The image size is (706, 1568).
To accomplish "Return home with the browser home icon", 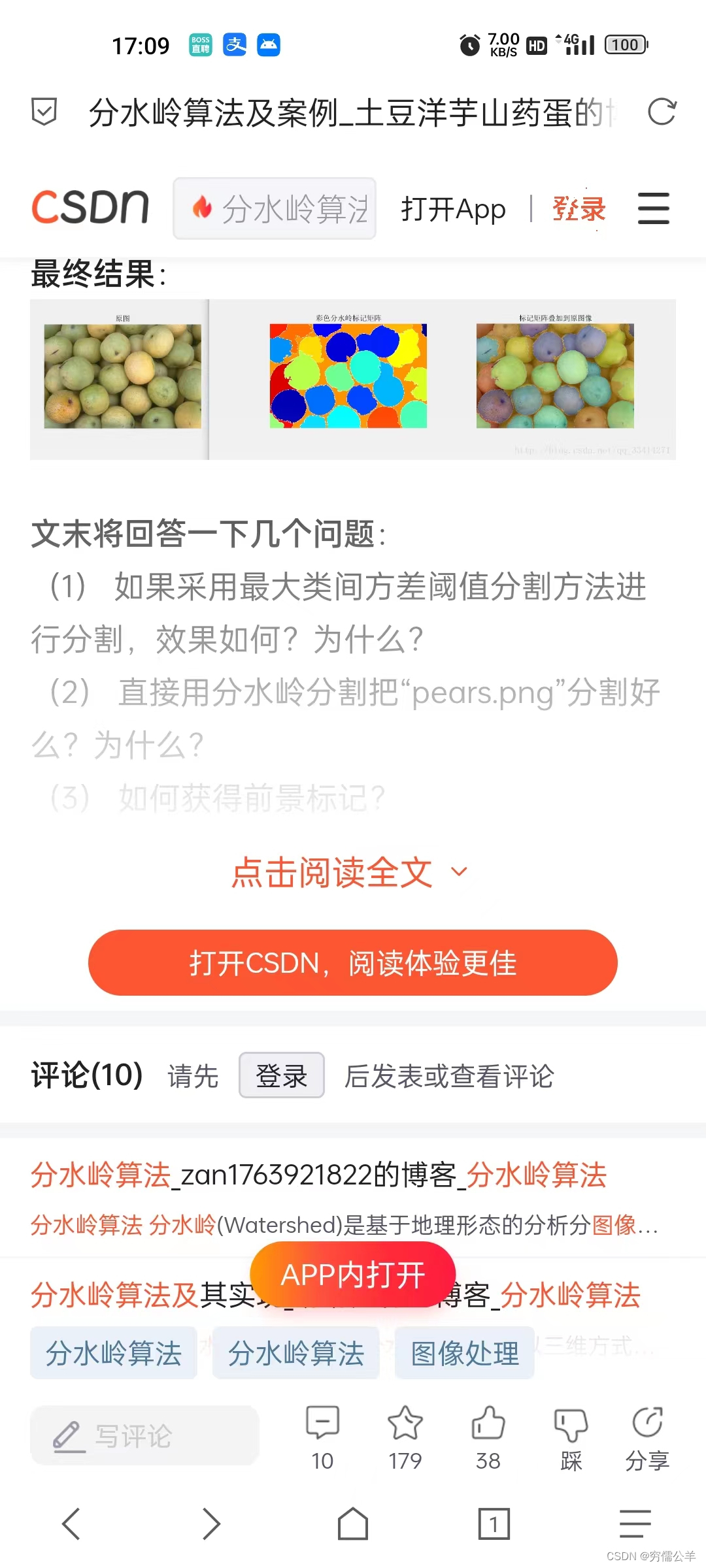I will tap(353, 1524).
